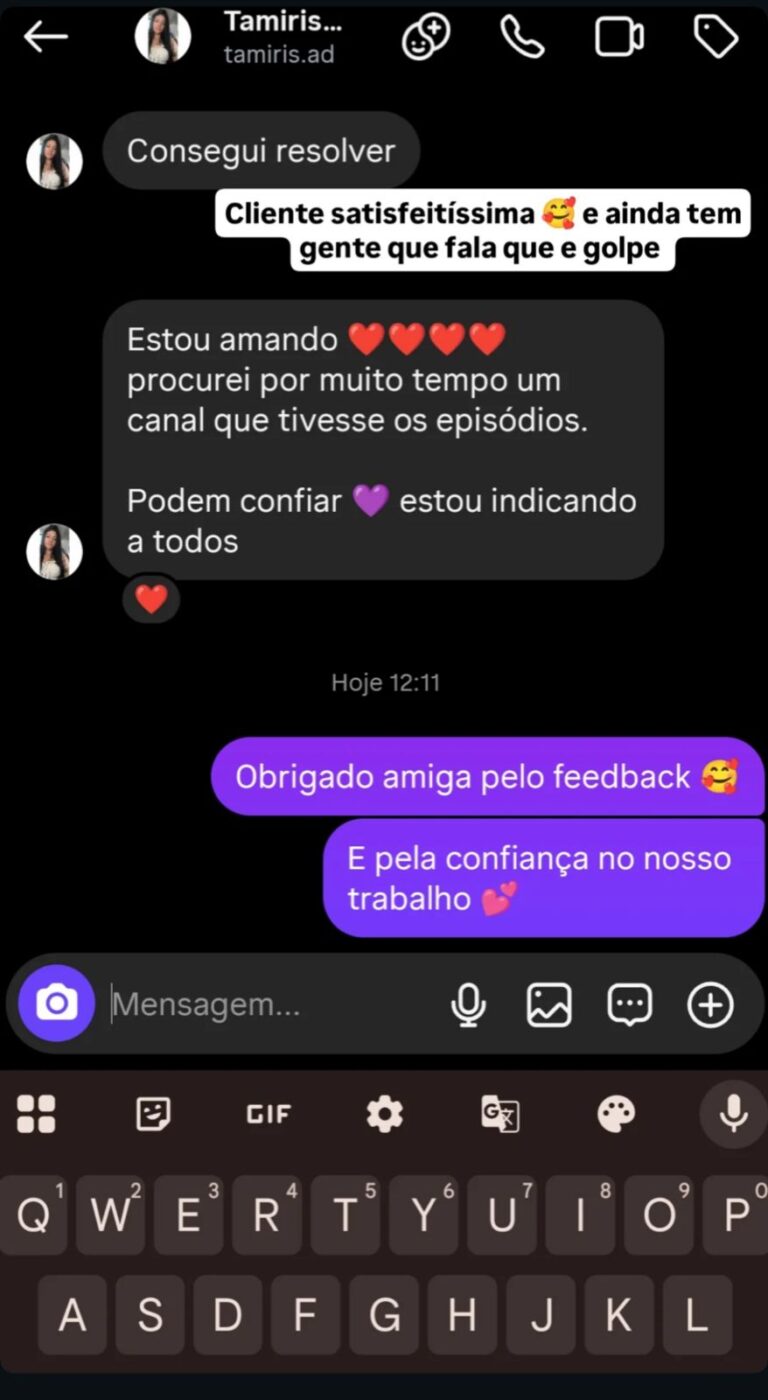This screenshot has width=768, height=1400.
Task: Go back with the arrow button
Action: click(44, 37)
